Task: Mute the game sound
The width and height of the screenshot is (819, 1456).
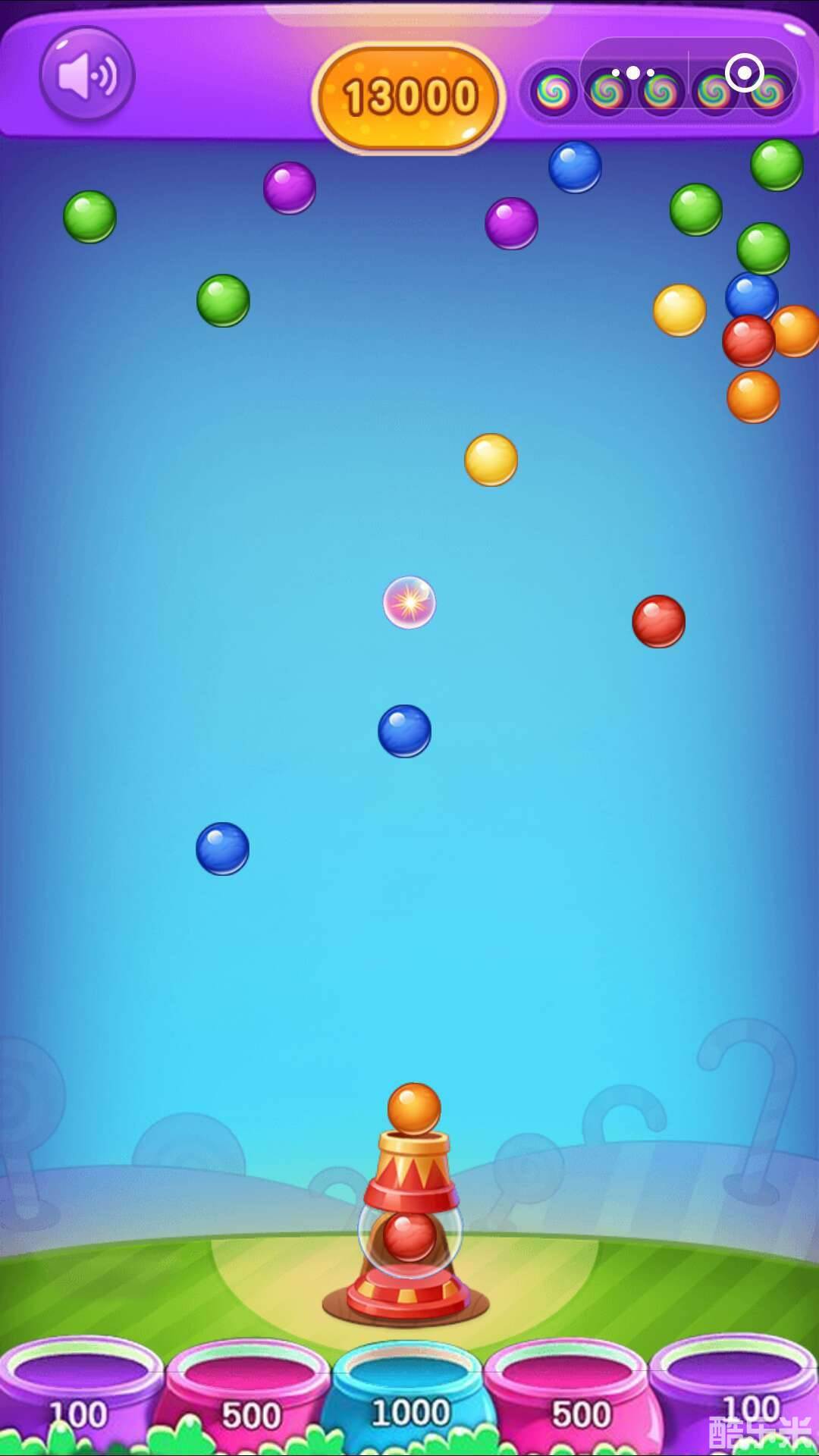Action: 87,76
